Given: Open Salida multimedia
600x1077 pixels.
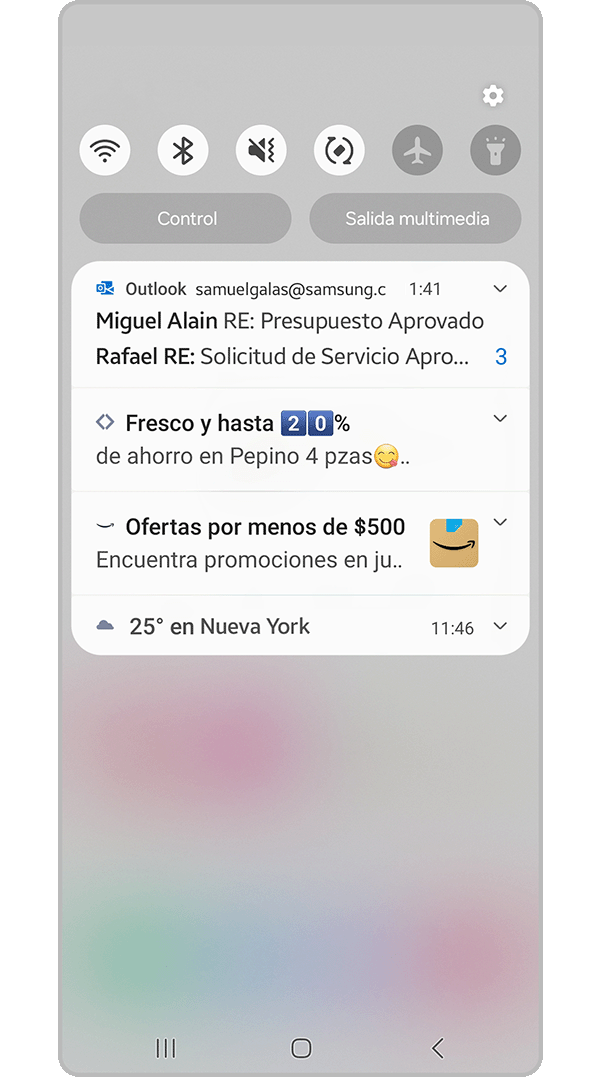Looking at the screenshot, I should (416, 218).
